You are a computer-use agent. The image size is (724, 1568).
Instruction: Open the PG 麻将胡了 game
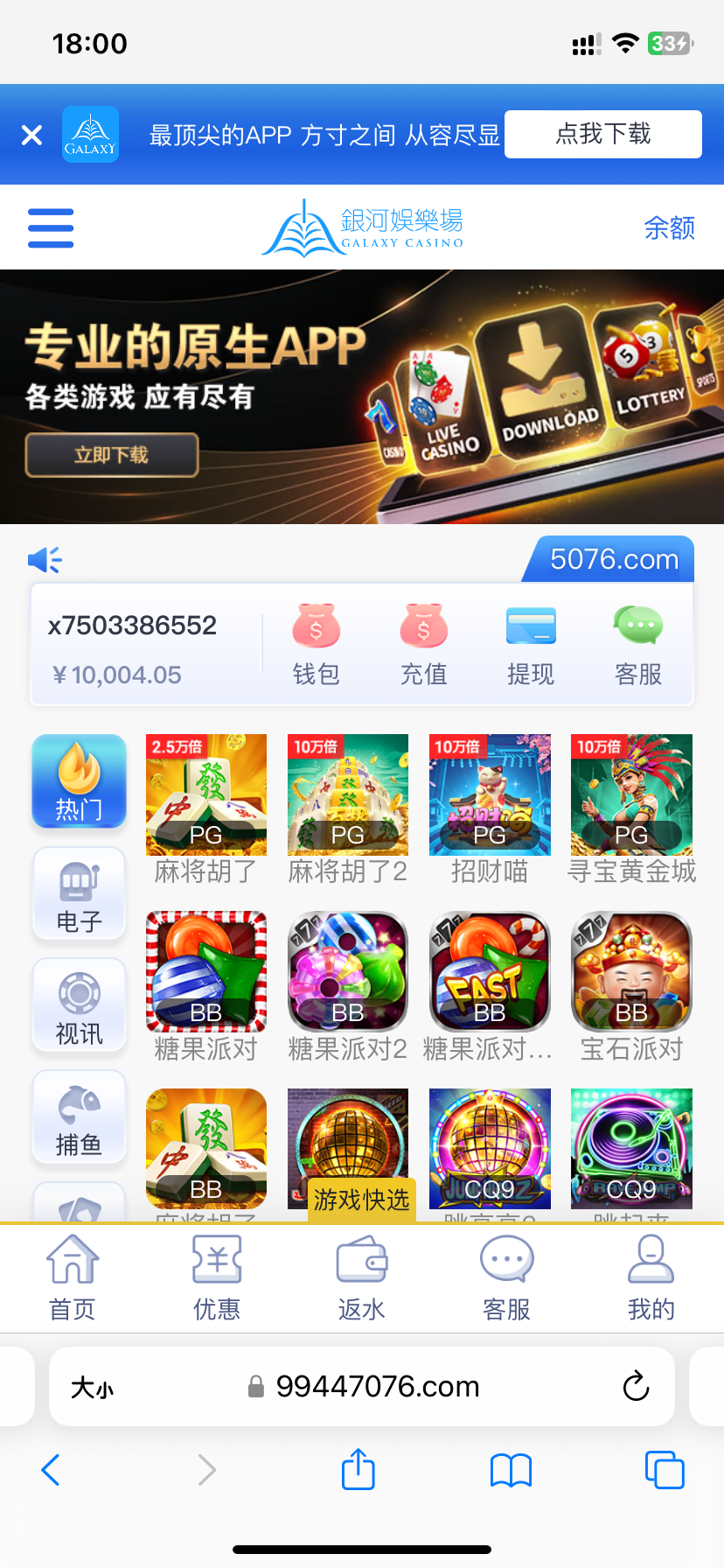click(206, 795)
